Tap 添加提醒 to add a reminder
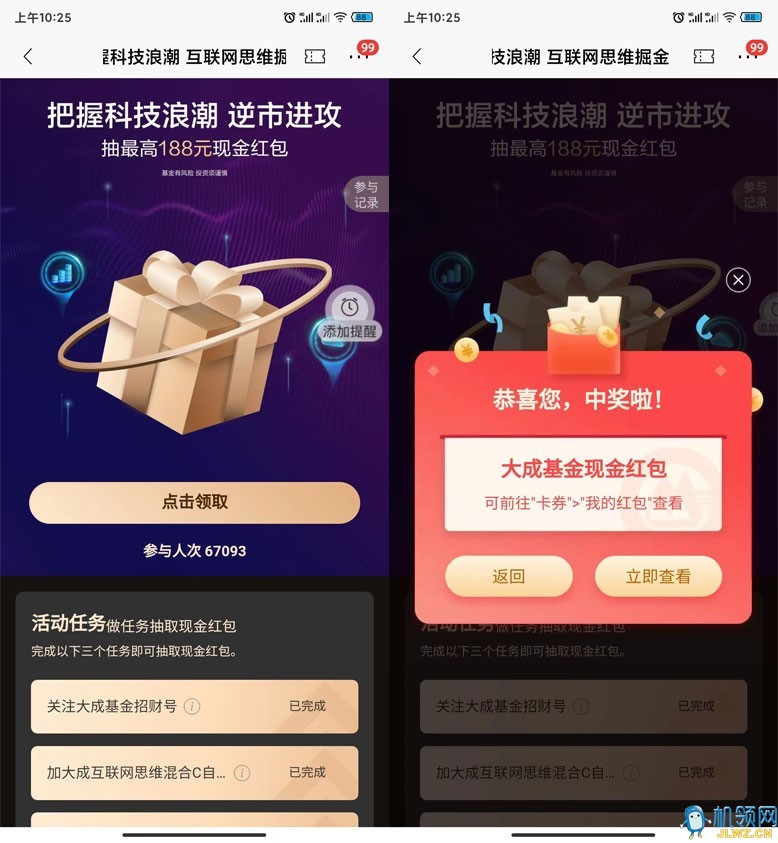 tap(350, 313)
